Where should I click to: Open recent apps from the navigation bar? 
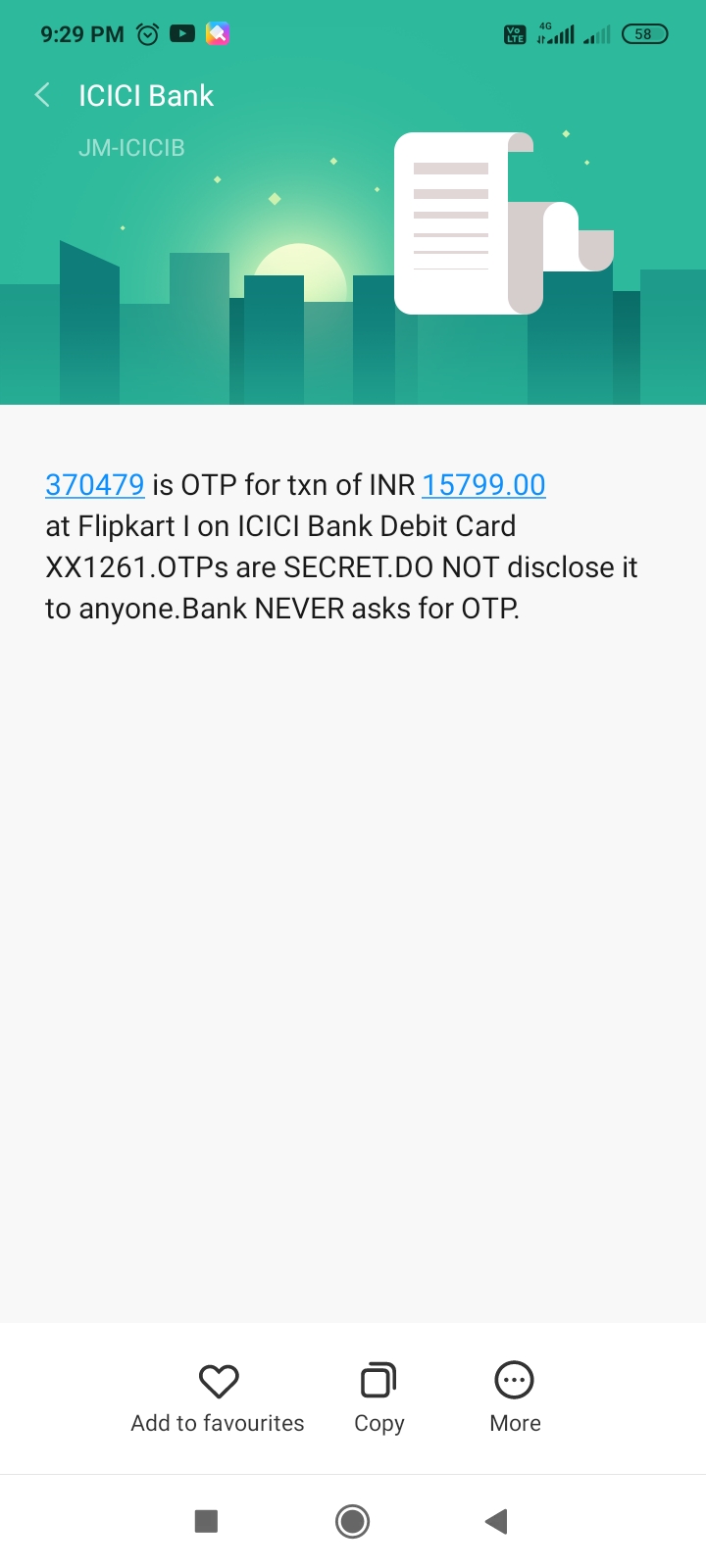(x=206, y=1521)
